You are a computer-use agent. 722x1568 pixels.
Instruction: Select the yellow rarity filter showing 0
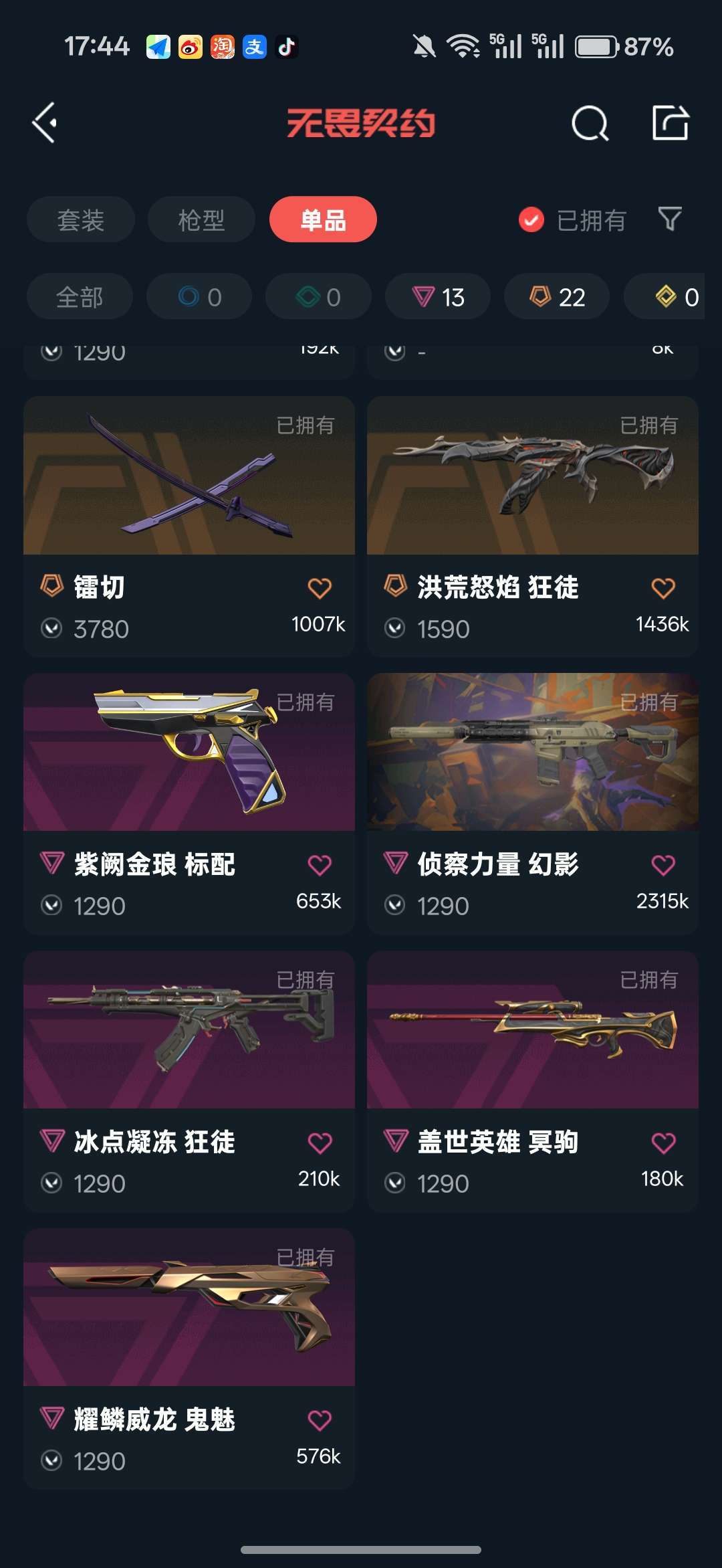[x=669, y=297]
